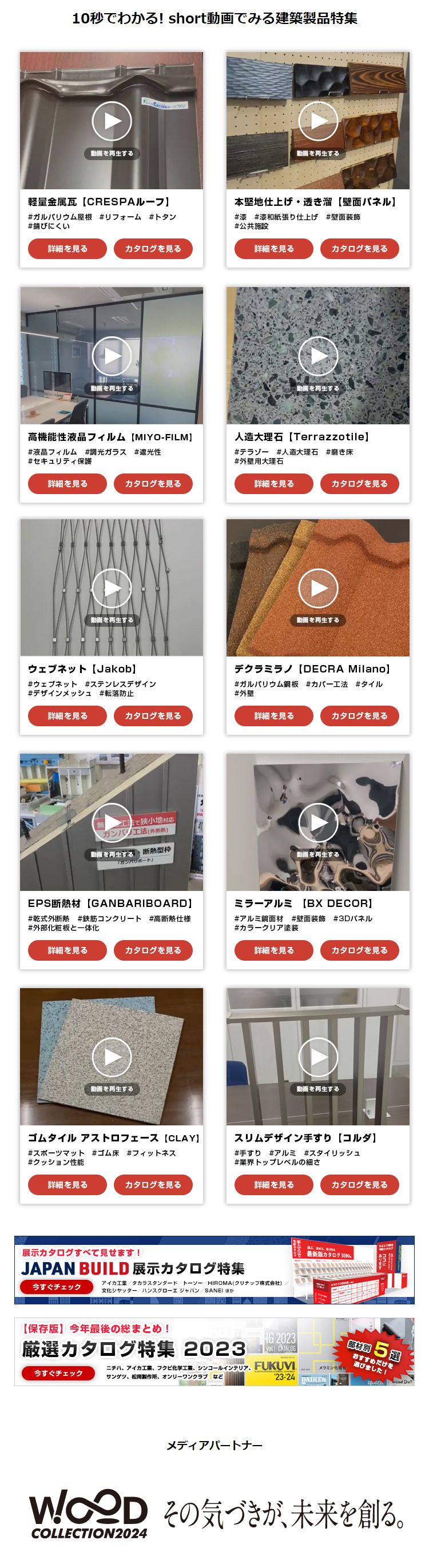Play the BX DECOR ミラーアルミ video
429x1568 pixels.
(x=317, y=822)
